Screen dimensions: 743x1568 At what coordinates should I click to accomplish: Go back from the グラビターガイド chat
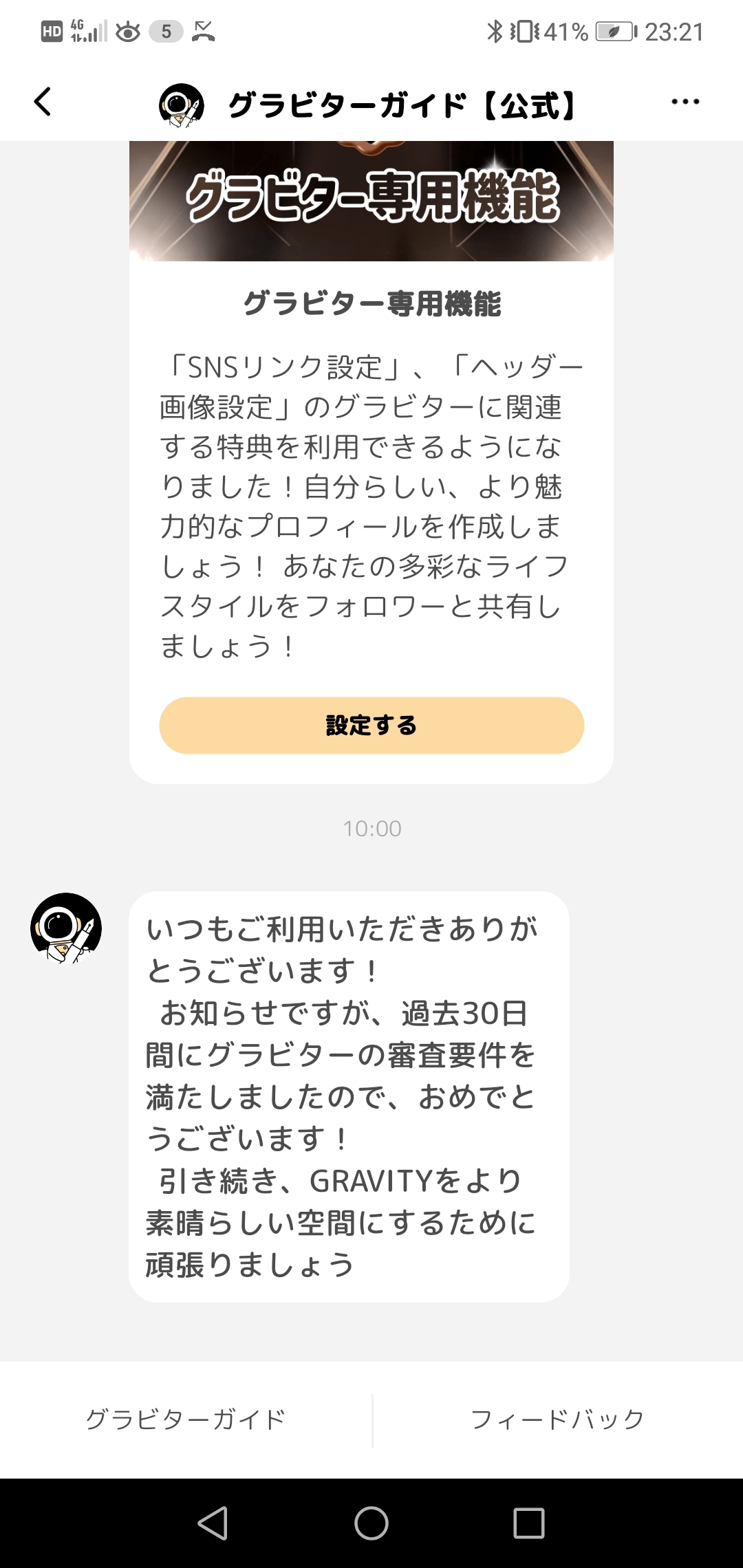tap(43, 102)
